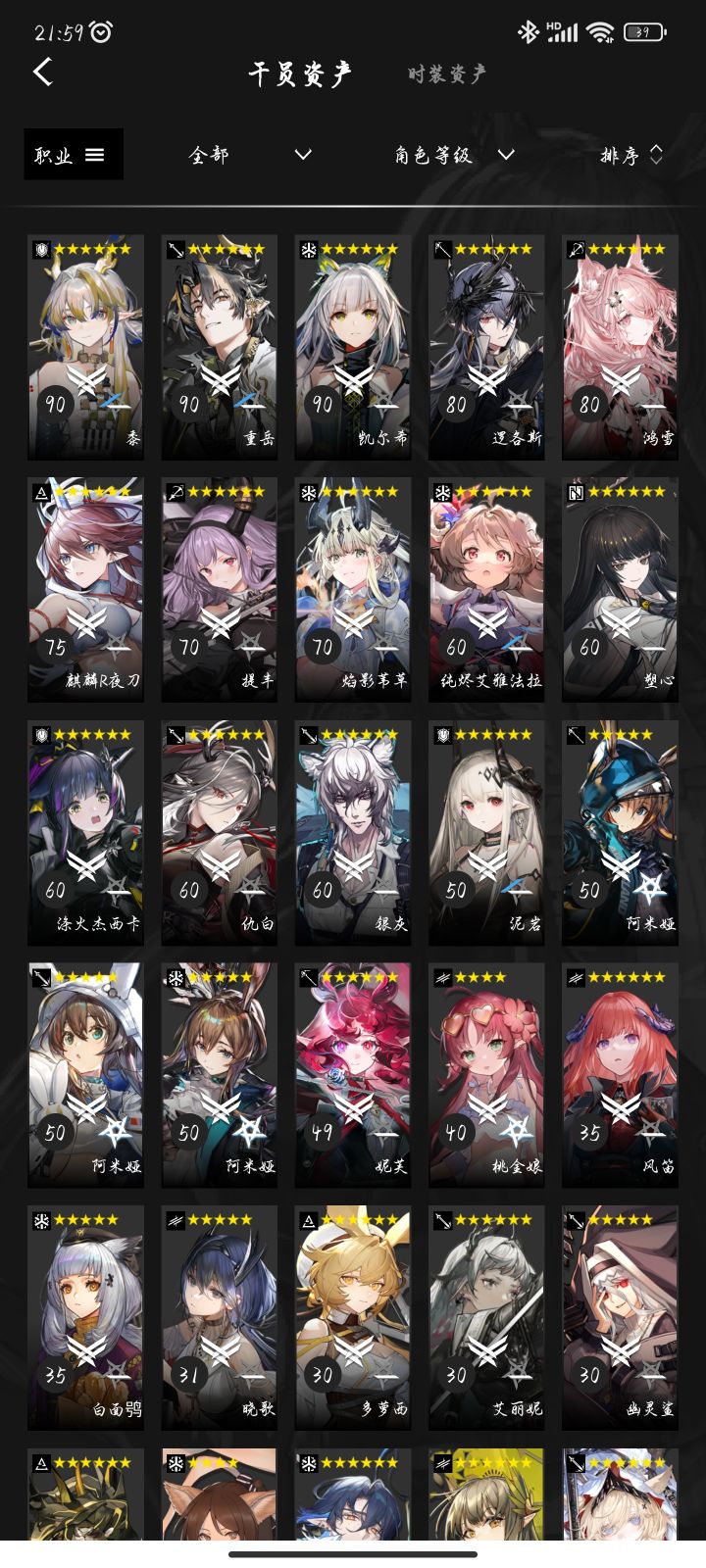Screen dimensions: 706x1568
Task: Switch to the 时装资产 tab
Action: 447,73
